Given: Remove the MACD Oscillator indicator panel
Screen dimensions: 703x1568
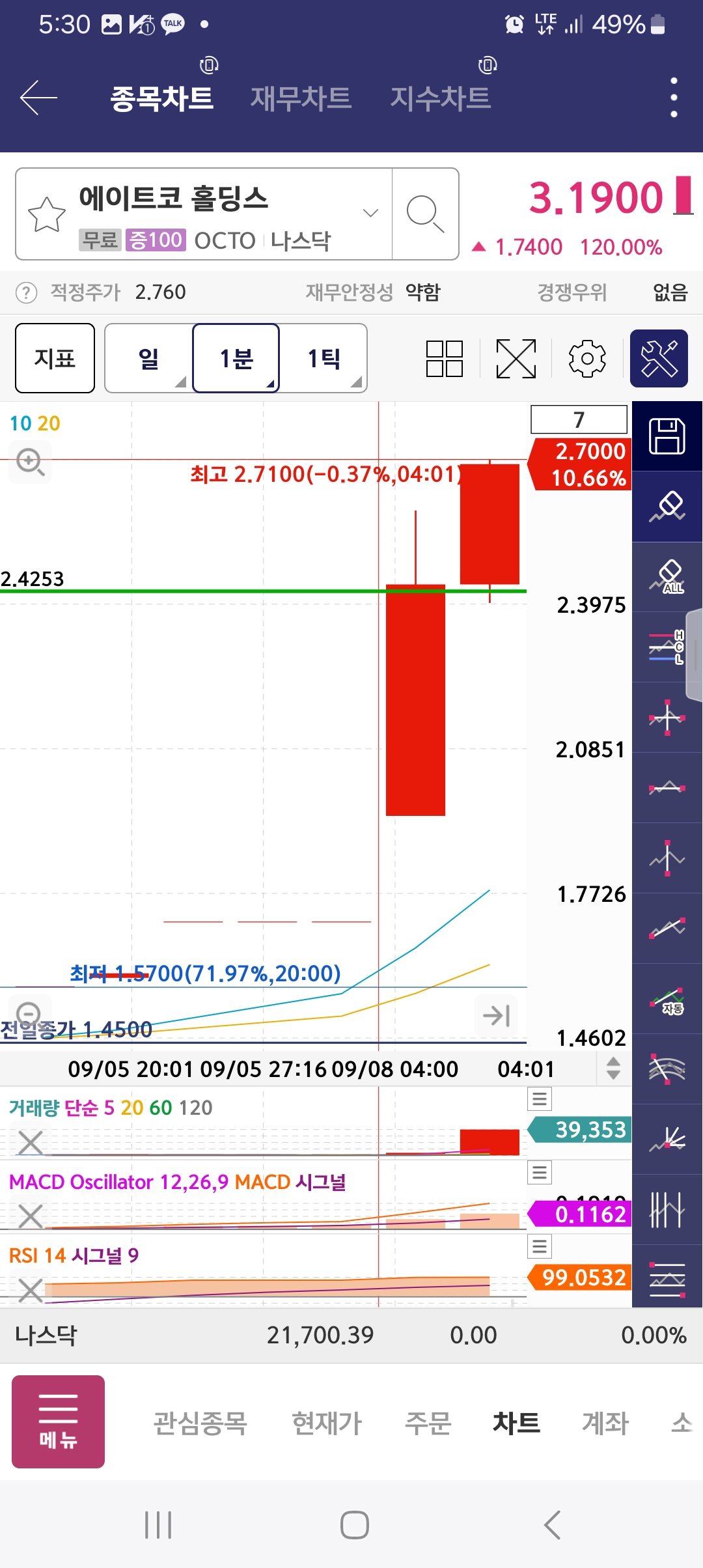Looking at the screenshot, I should tap(31, 1215).
